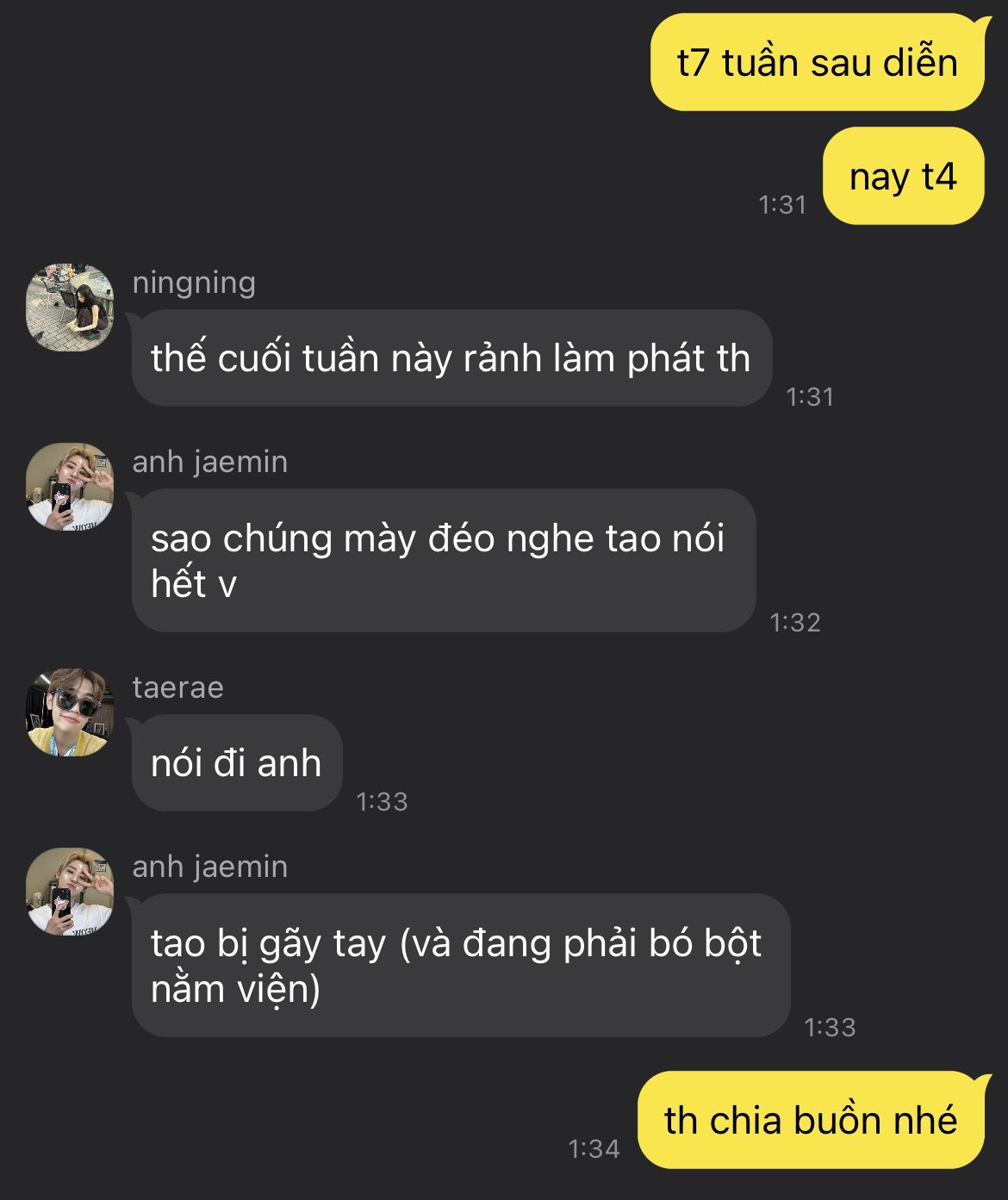Tap anh jaemin's avatar beside "sao chúng mày" message
1008x1200 pixels.
[70, 487]
